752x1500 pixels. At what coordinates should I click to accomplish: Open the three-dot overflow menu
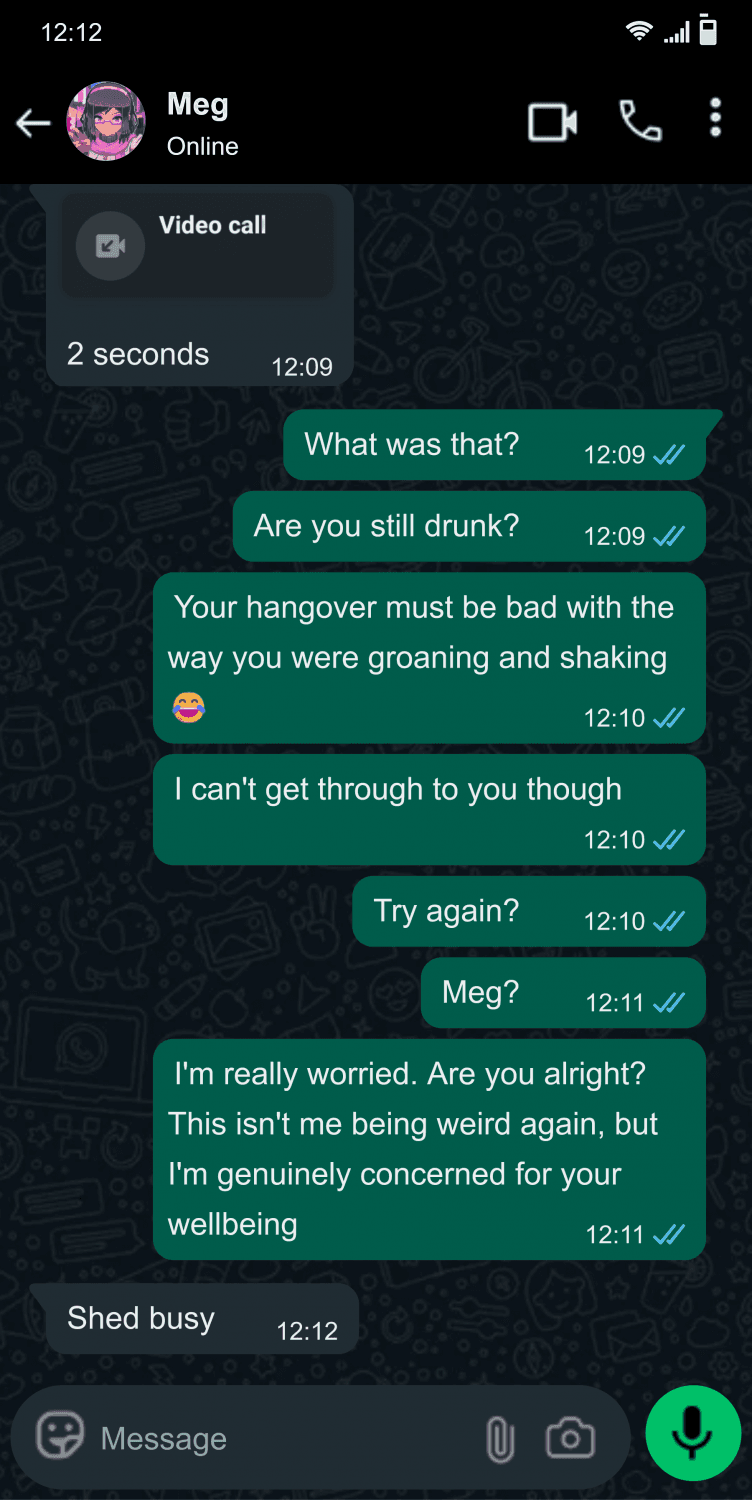(x=715, y=119)
